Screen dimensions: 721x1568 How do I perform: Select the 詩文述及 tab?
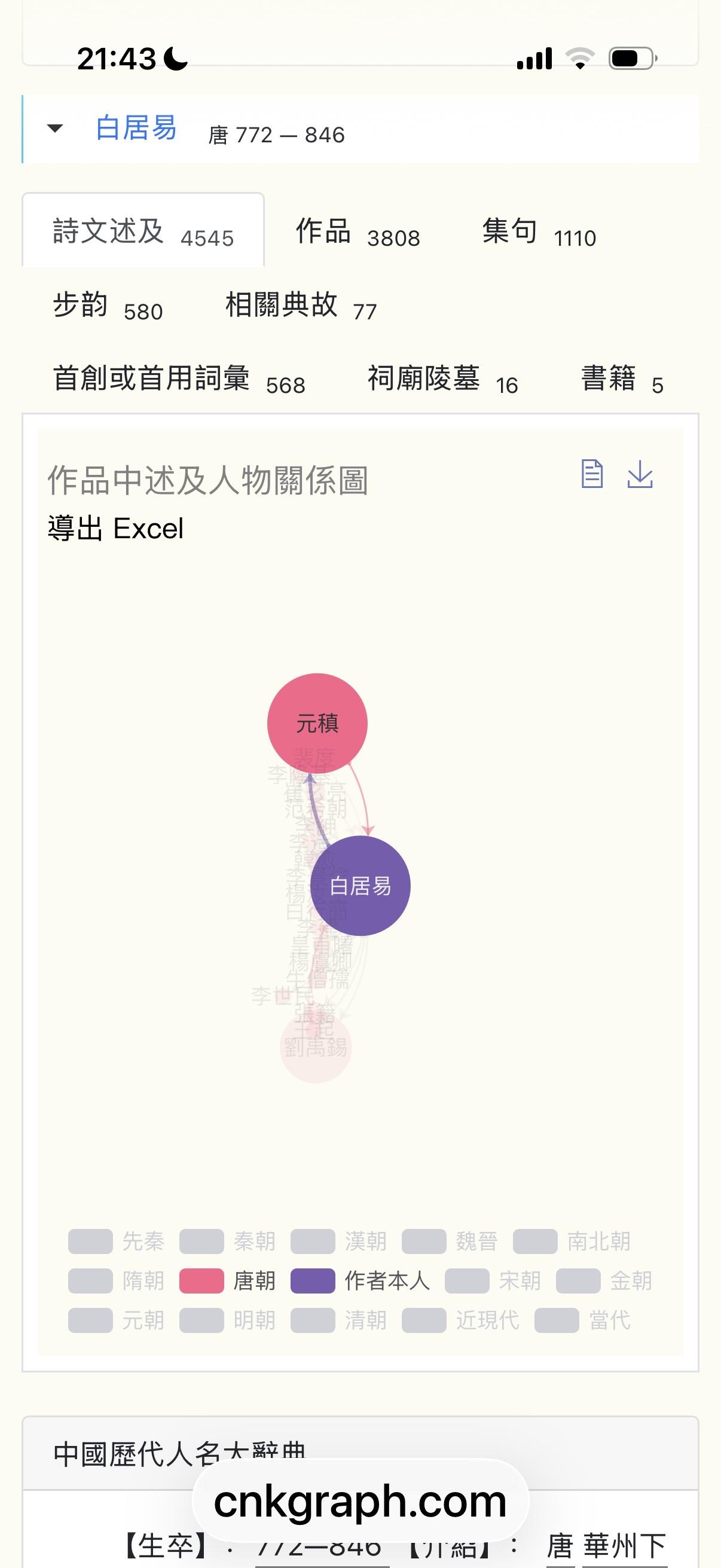143,233
